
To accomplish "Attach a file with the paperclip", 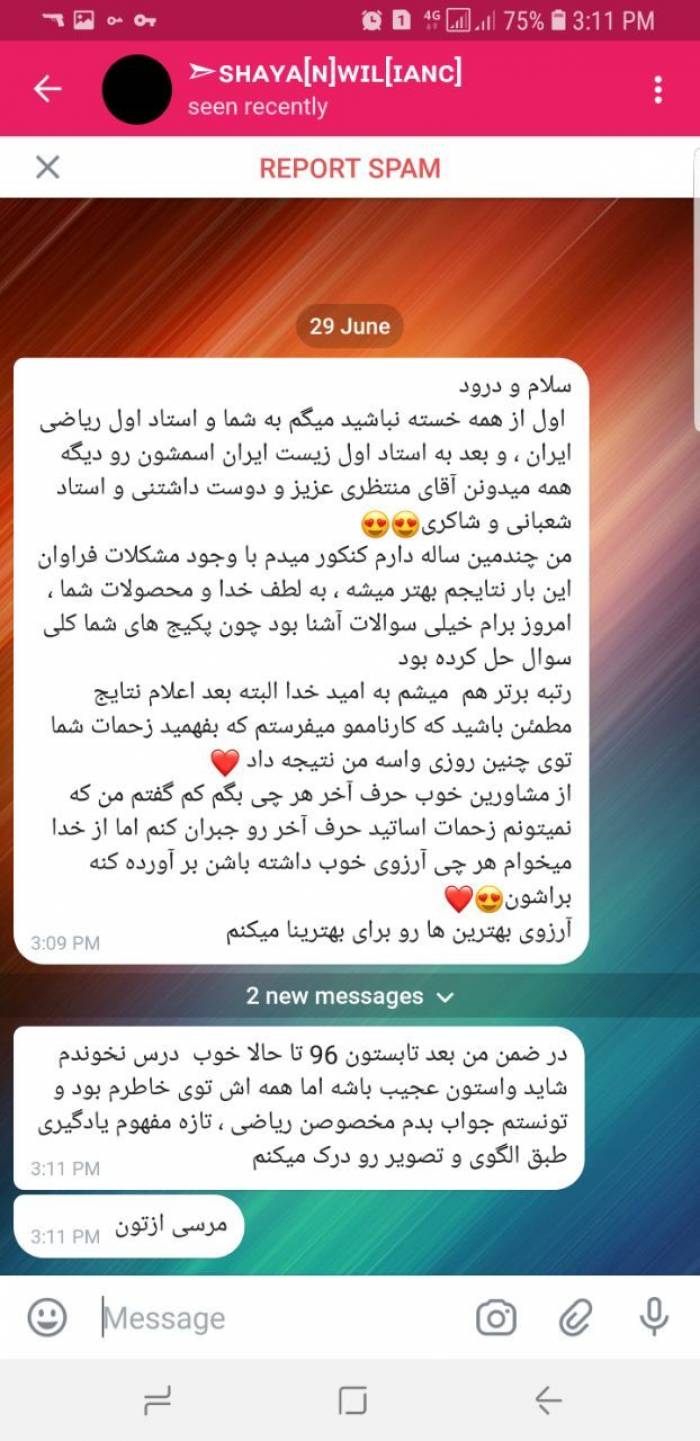I will point(575,1318).
